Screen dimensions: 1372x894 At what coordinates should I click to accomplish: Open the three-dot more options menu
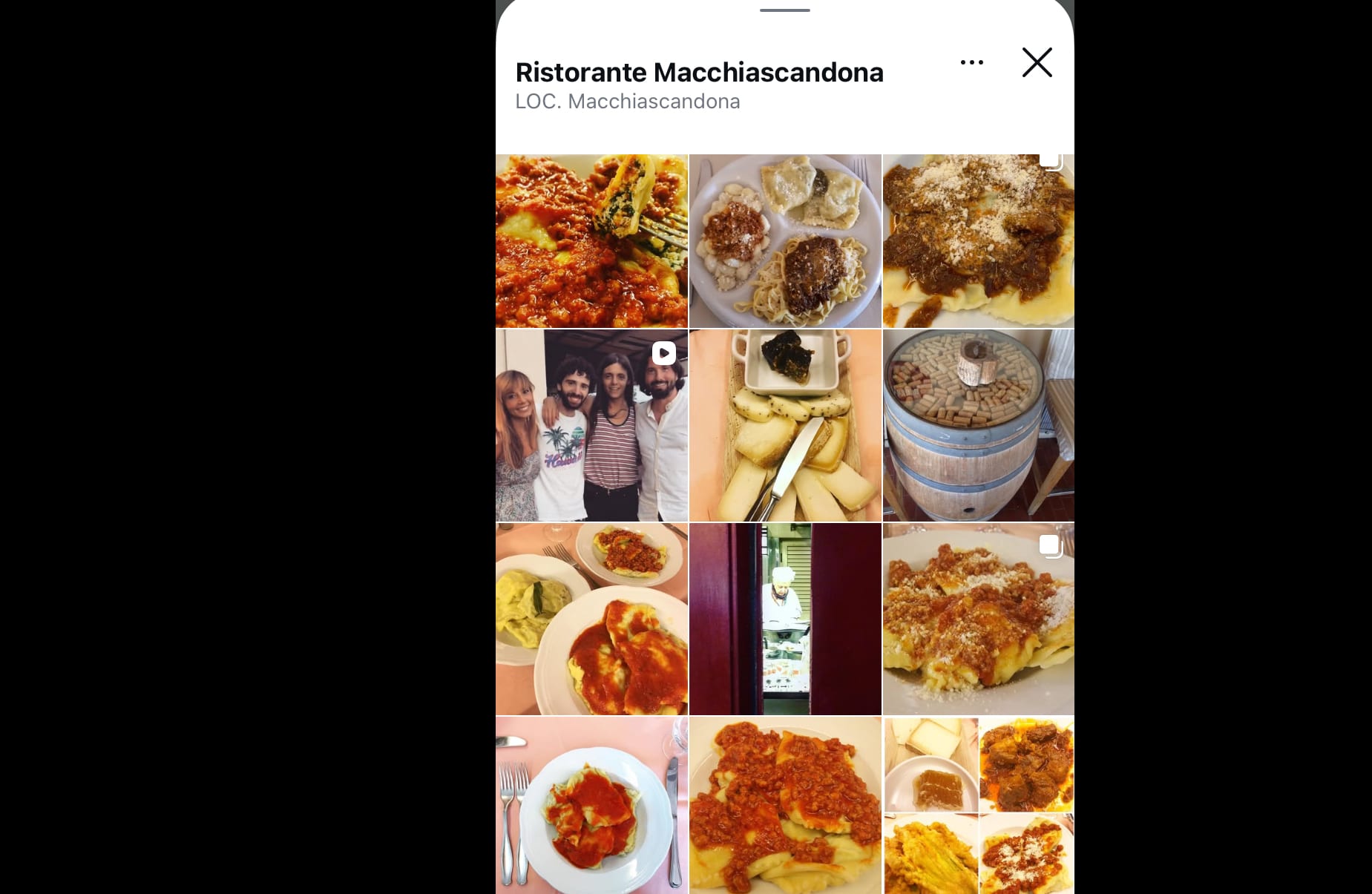(x=971, y=62)
